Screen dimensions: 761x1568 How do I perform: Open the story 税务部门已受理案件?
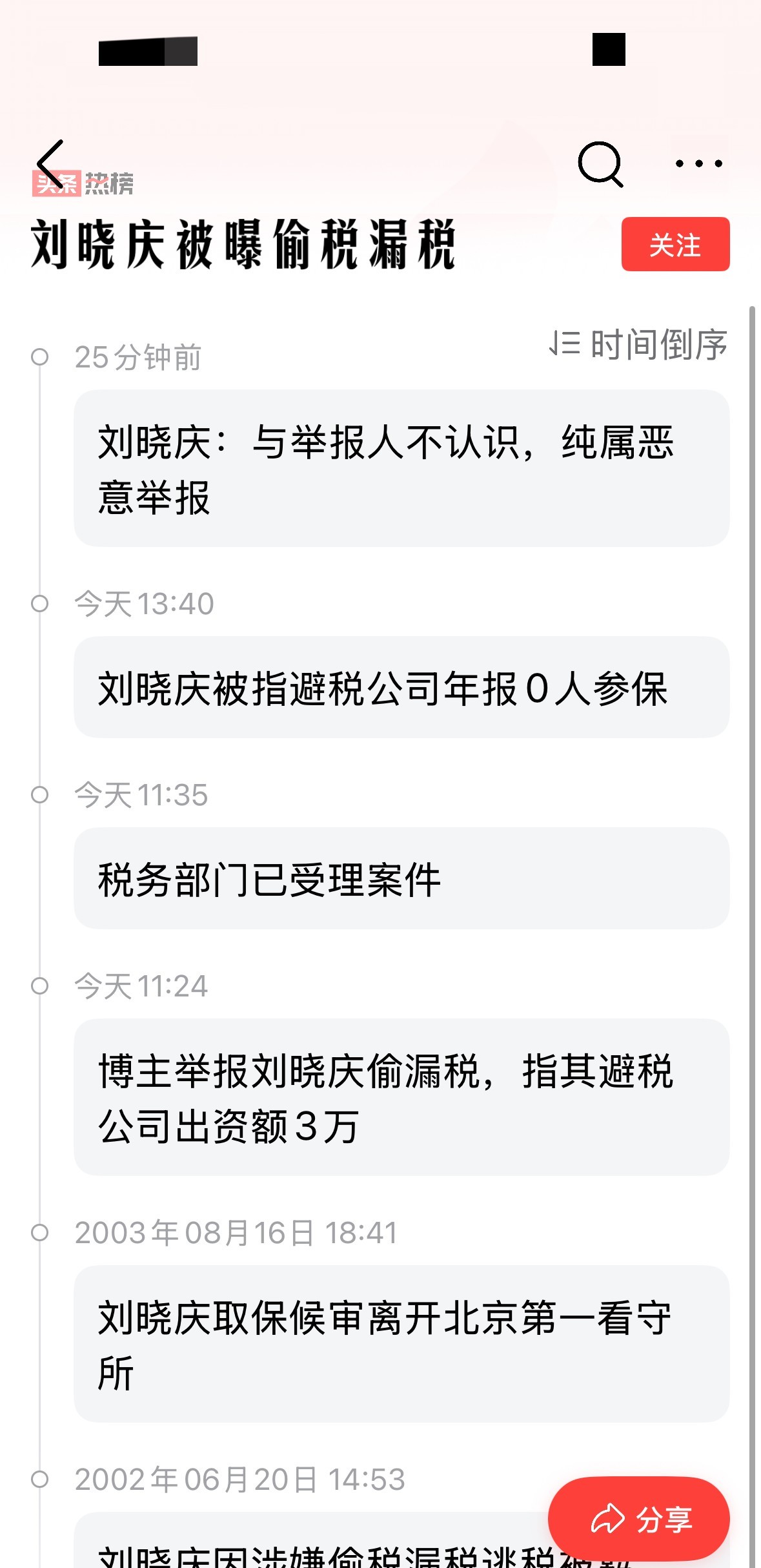coord(401,878)
